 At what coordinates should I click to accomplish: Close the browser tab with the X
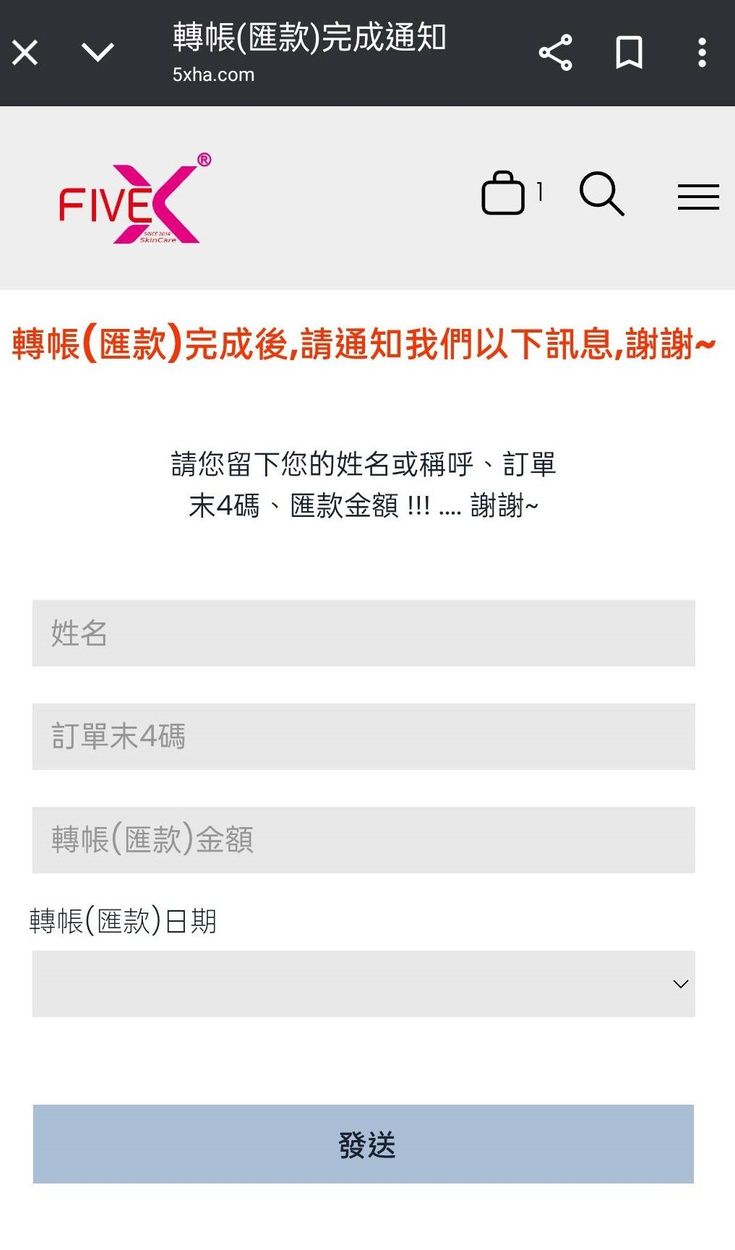pyautogui.click(x=25, y=52)
